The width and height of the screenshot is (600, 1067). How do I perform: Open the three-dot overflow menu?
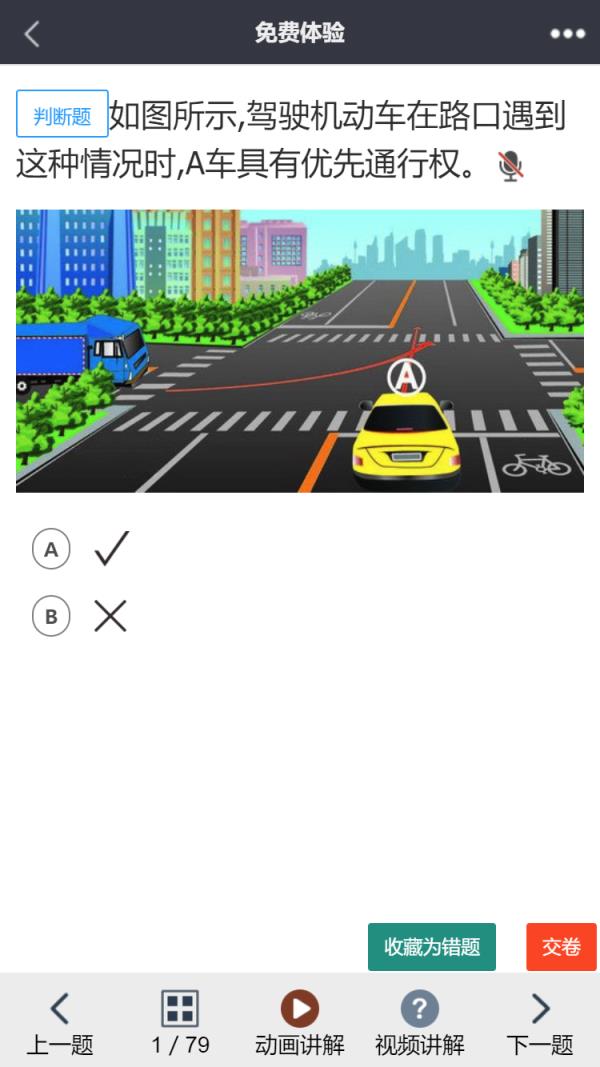[567, 33]
